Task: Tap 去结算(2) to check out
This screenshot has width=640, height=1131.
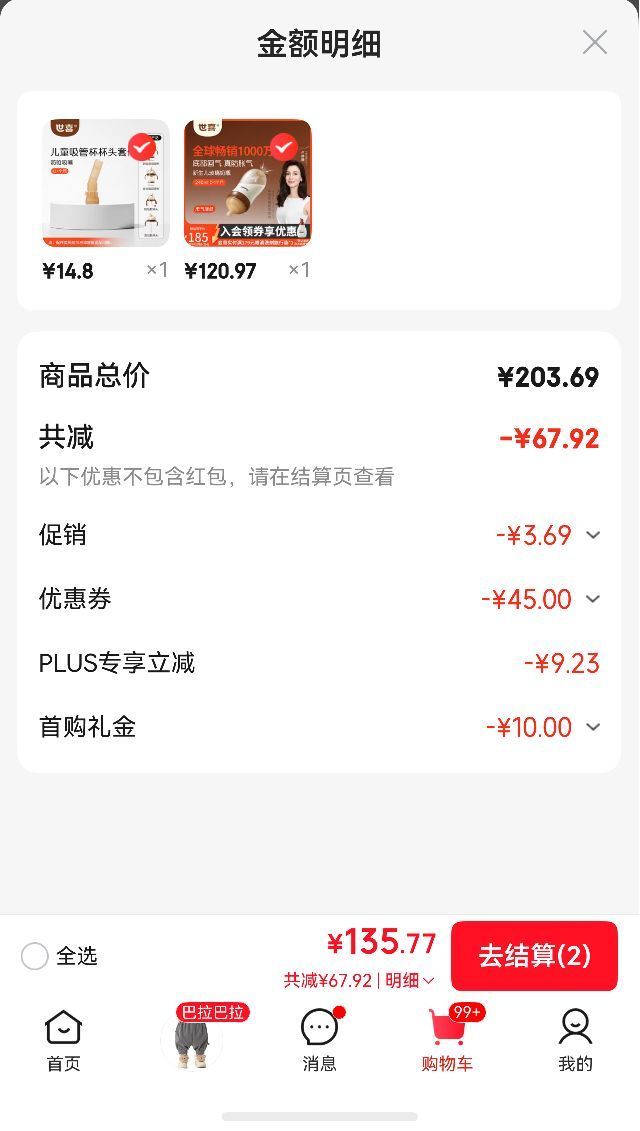Action: pyautogui.click(x=534, y=956)
